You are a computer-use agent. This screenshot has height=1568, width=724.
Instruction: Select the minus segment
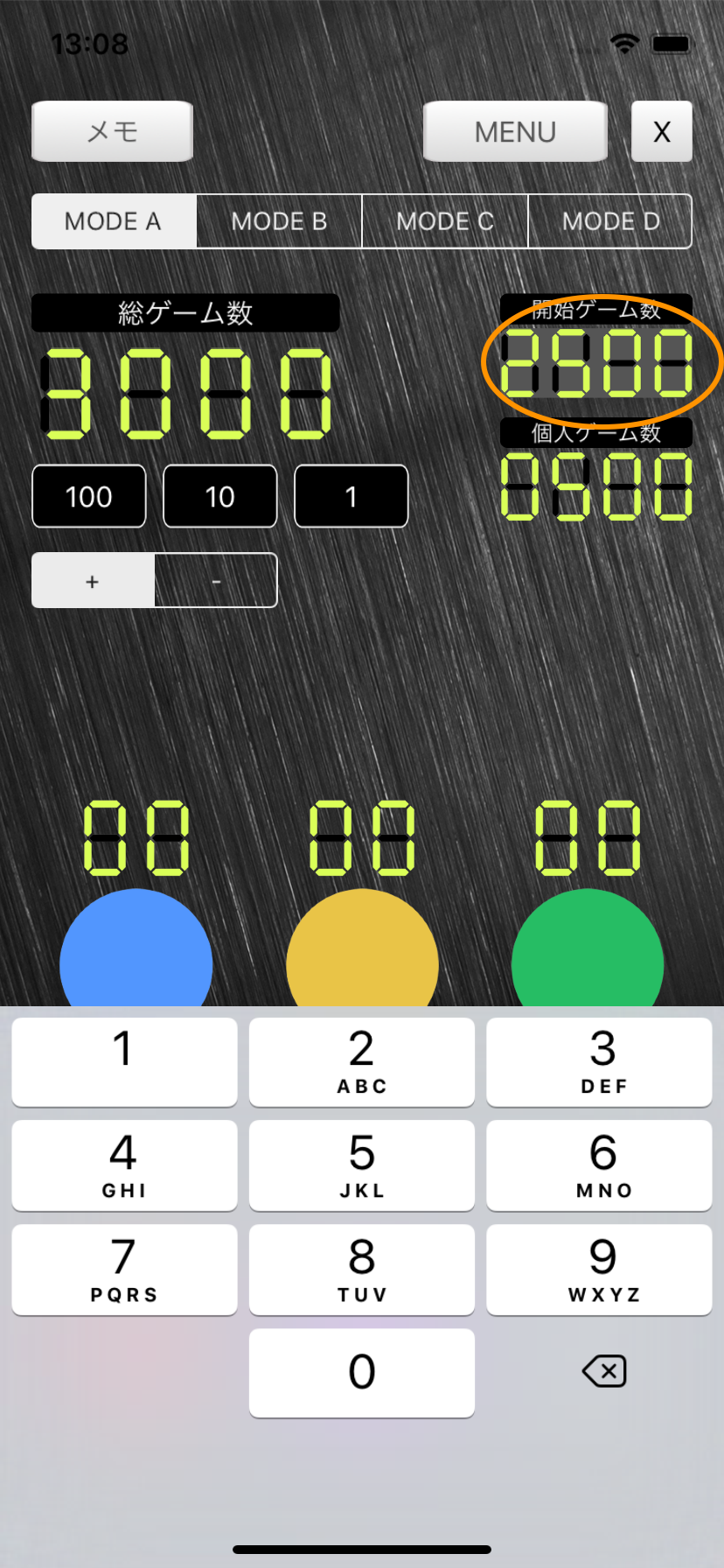(x=216, y=581)
